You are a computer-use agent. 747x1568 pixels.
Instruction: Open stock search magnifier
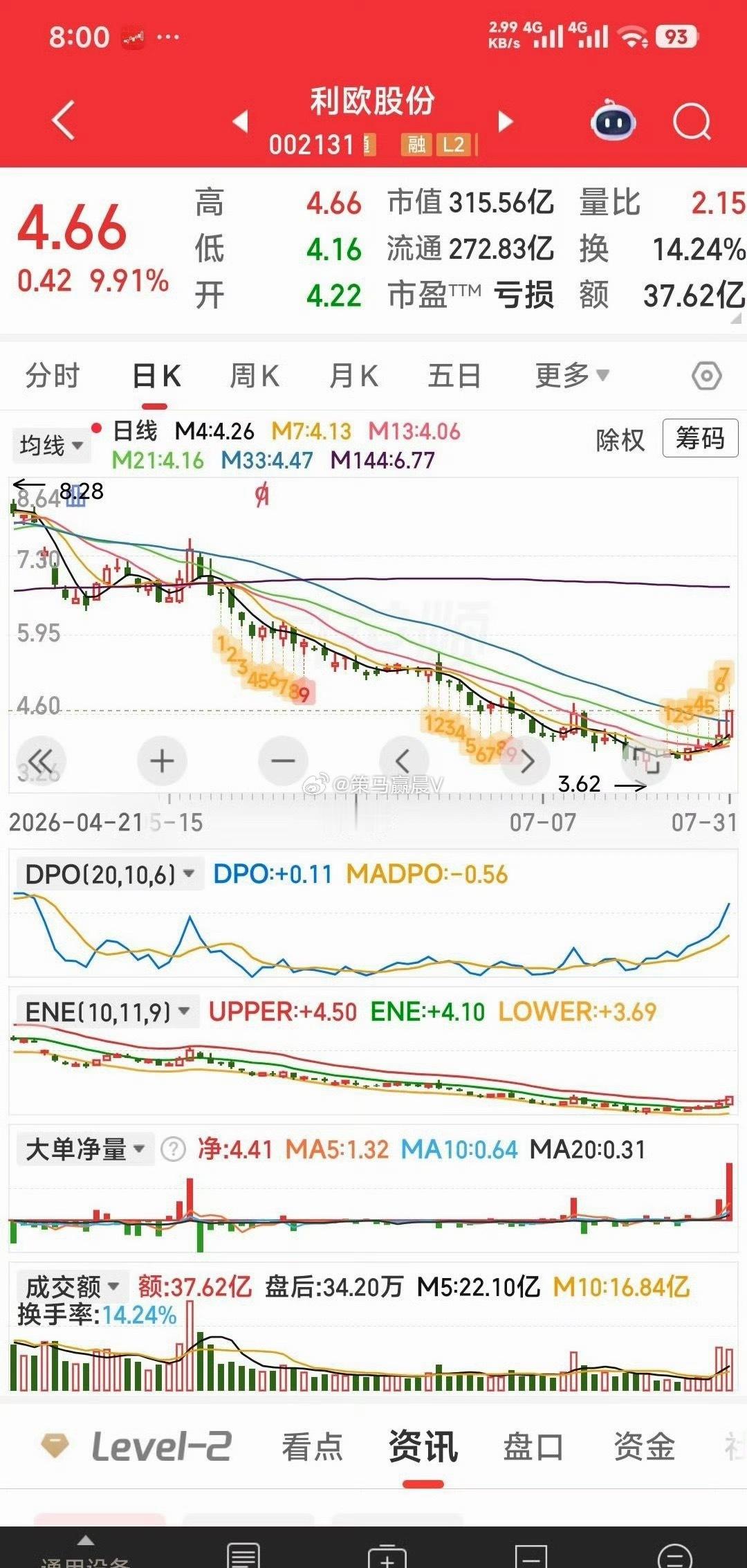pyautogui.click(x=692, y=122)
